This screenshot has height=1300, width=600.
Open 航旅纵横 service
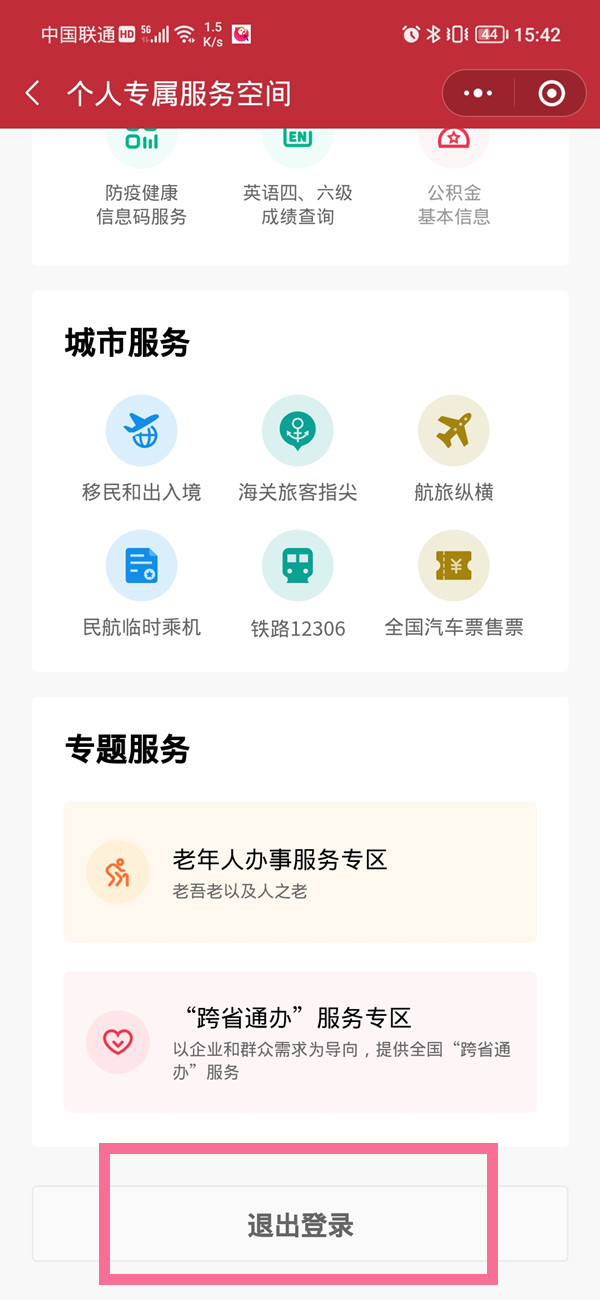tap(454, 449)
